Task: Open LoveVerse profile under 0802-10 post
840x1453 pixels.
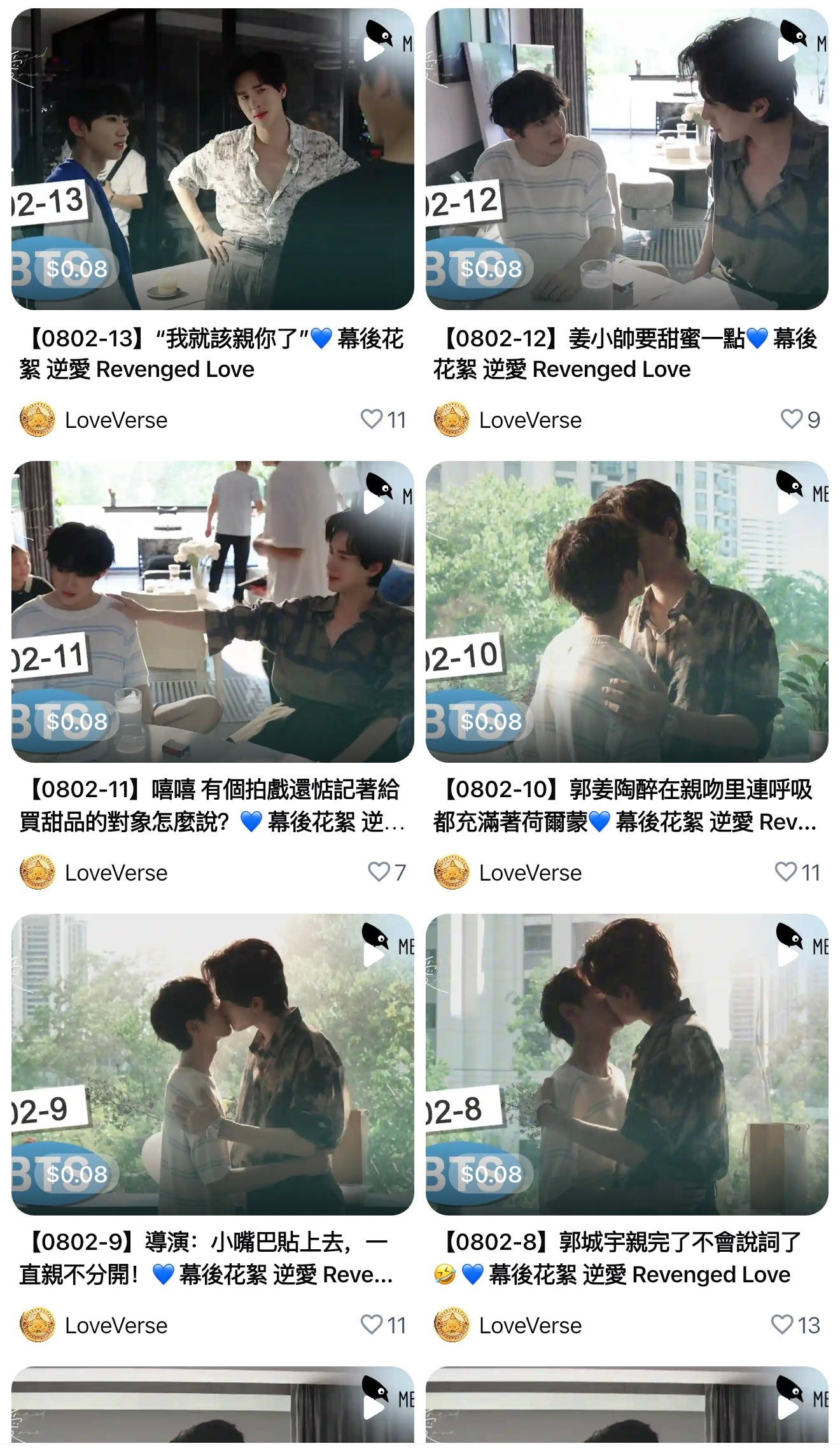Action: (x=530, y=873)
